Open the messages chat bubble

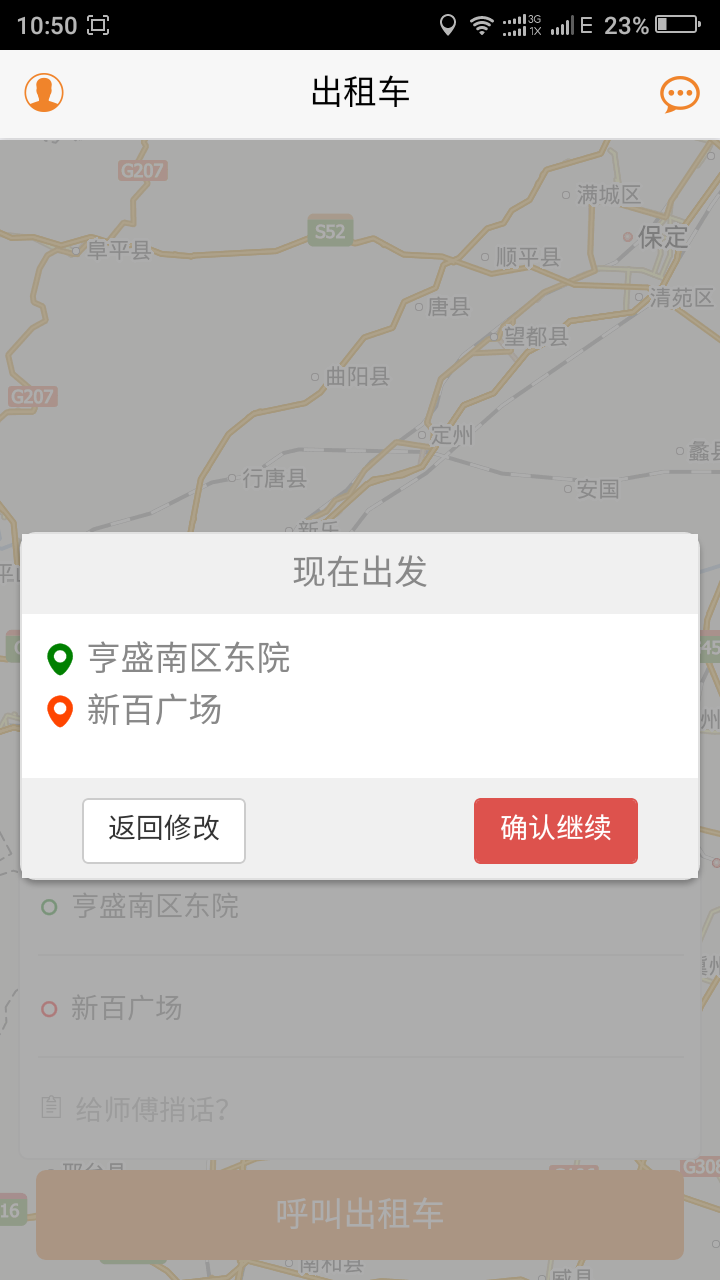(680, 94)
